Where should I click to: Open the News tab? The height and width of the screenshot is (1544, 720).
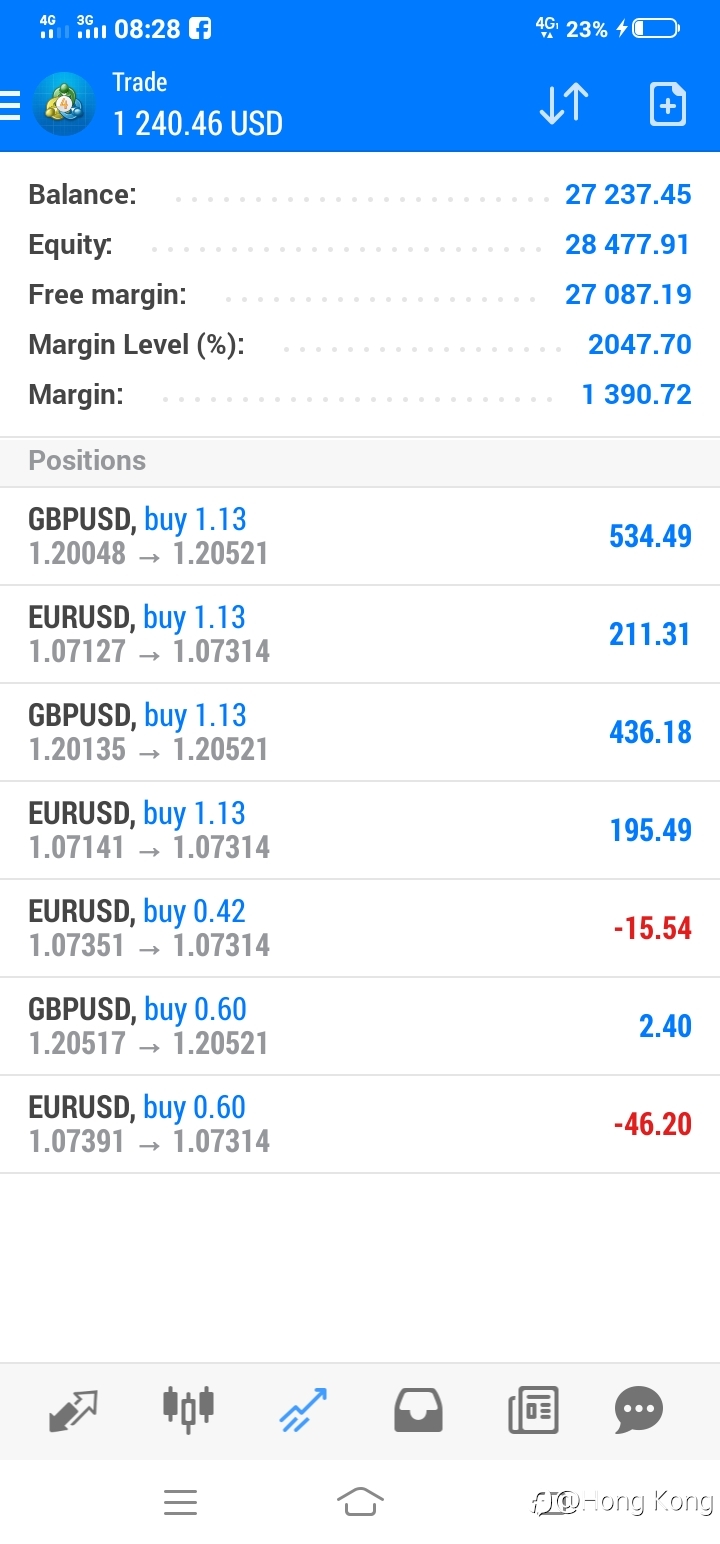533,1410
